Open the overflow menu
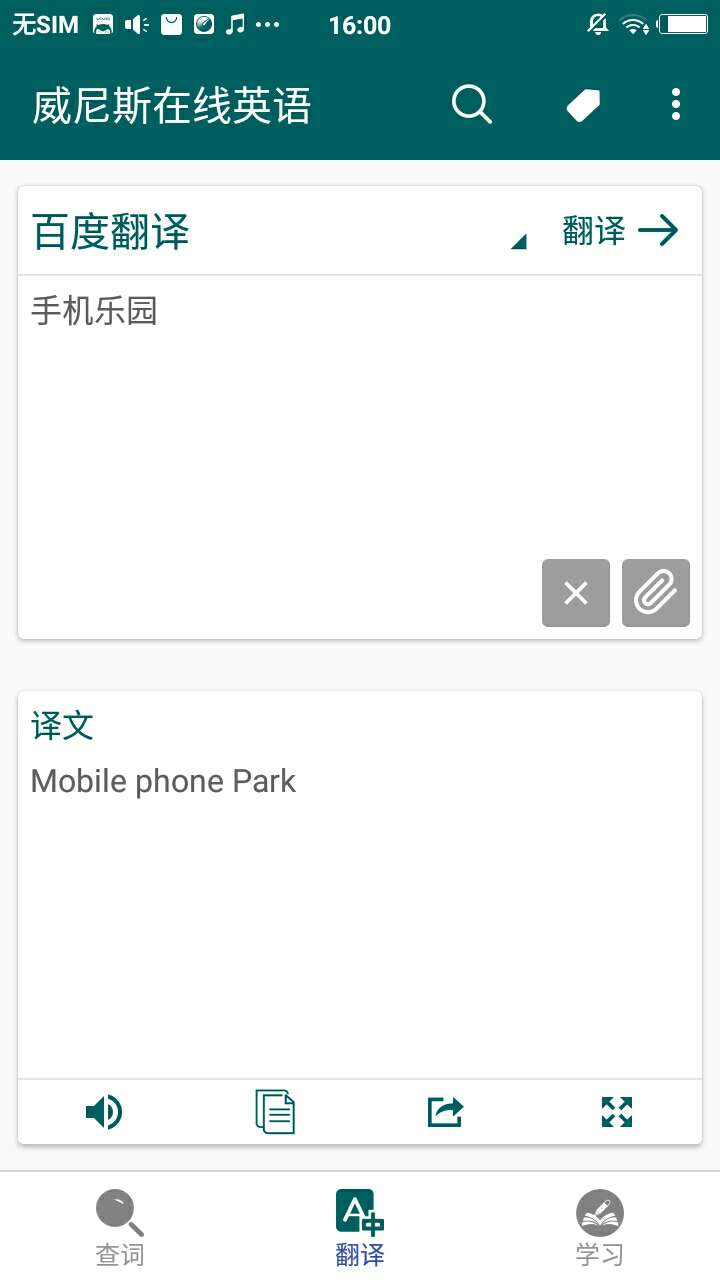This screenshot has height=1280, width=720. tap(676, 104)
